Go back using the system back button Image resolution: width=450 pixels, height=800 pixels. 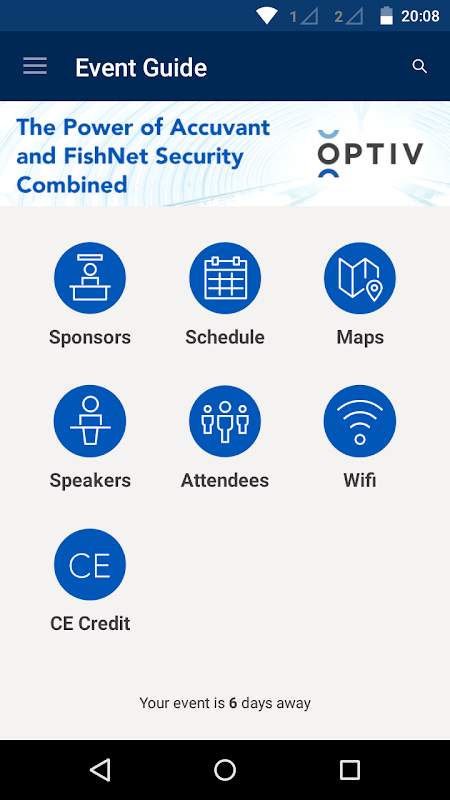click(100, 769)
